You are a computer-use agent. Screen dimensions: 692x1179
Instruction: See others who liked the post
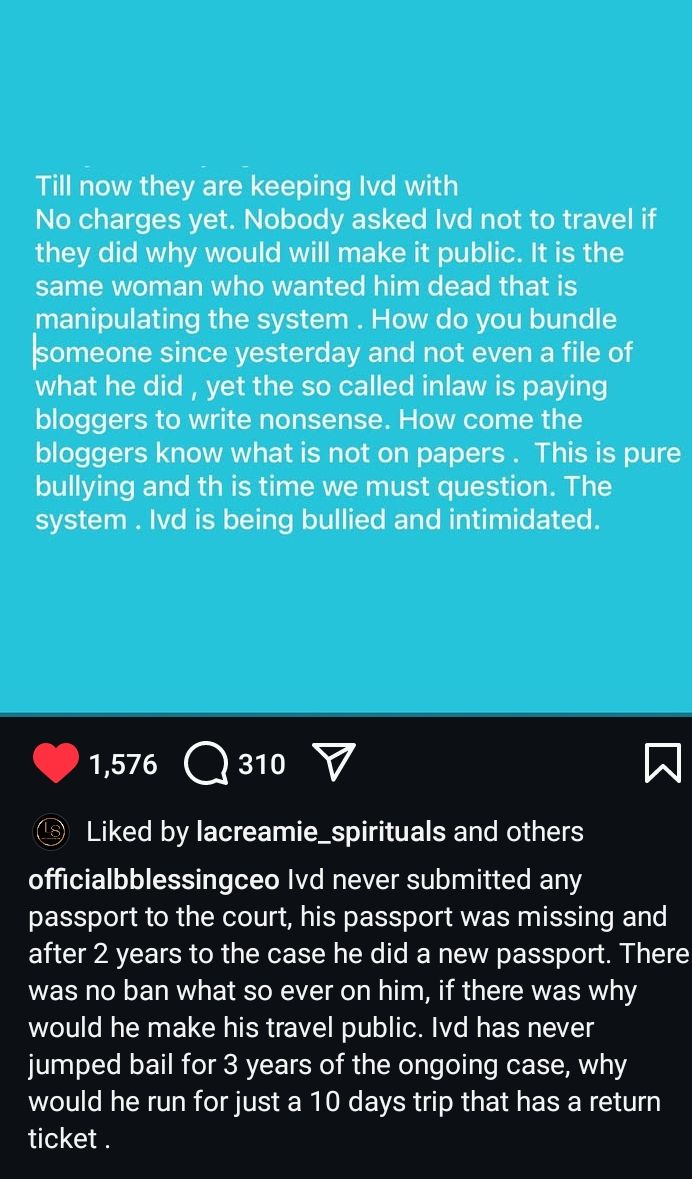(550, 832)
